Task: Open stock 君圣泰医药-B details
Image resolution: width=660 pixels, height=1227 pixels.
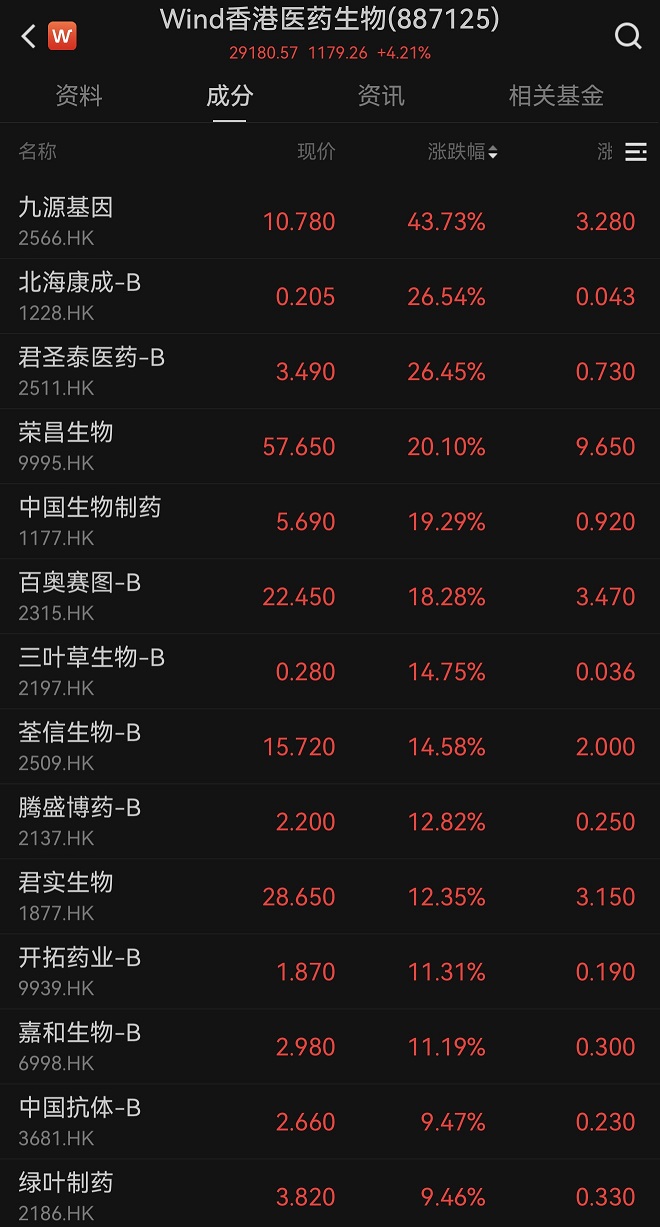Action: click(x=92, y=370)
